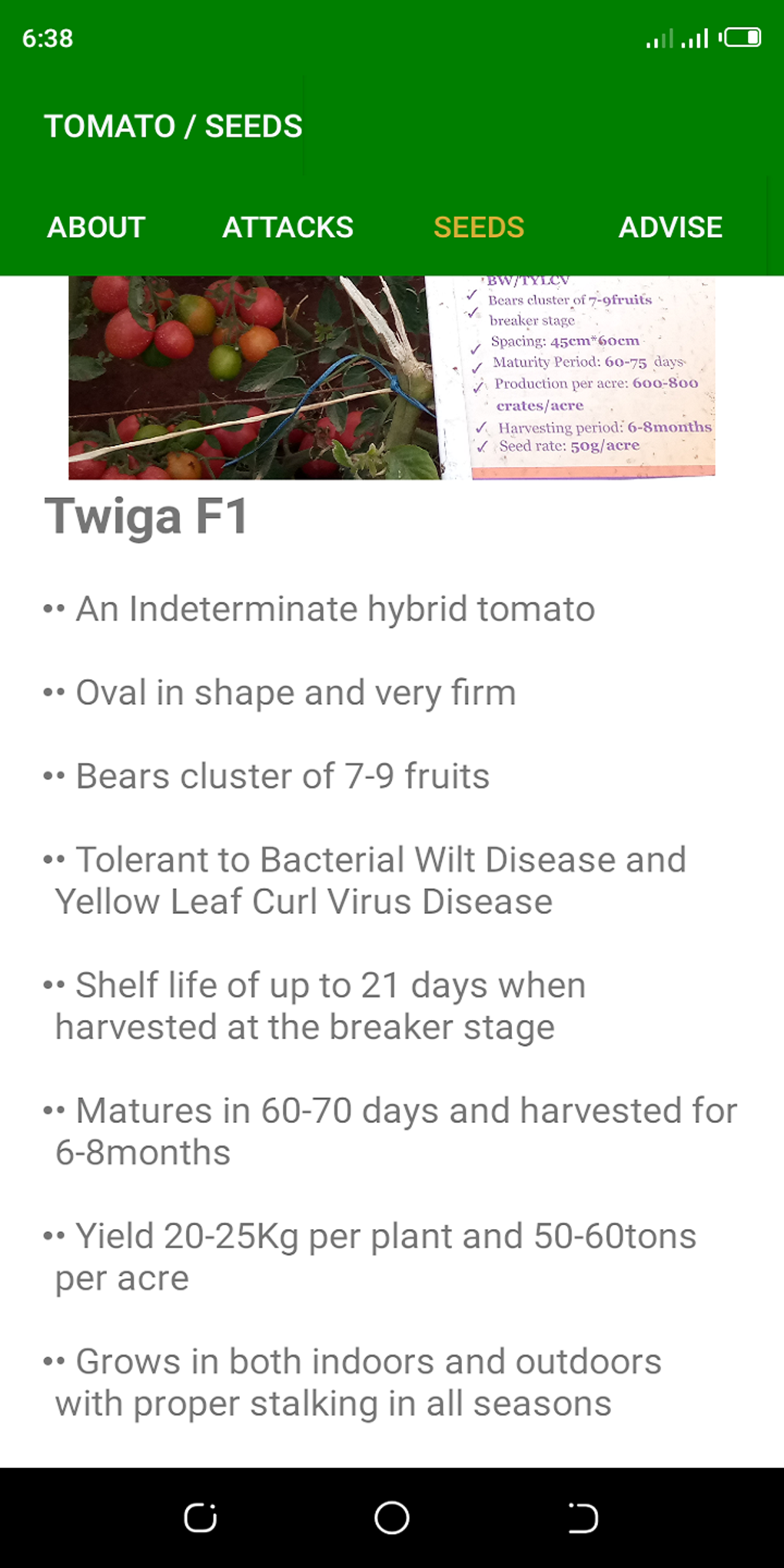Open the ATTACKS tab
Viewport: 784px width, 1568px height.
287,228
